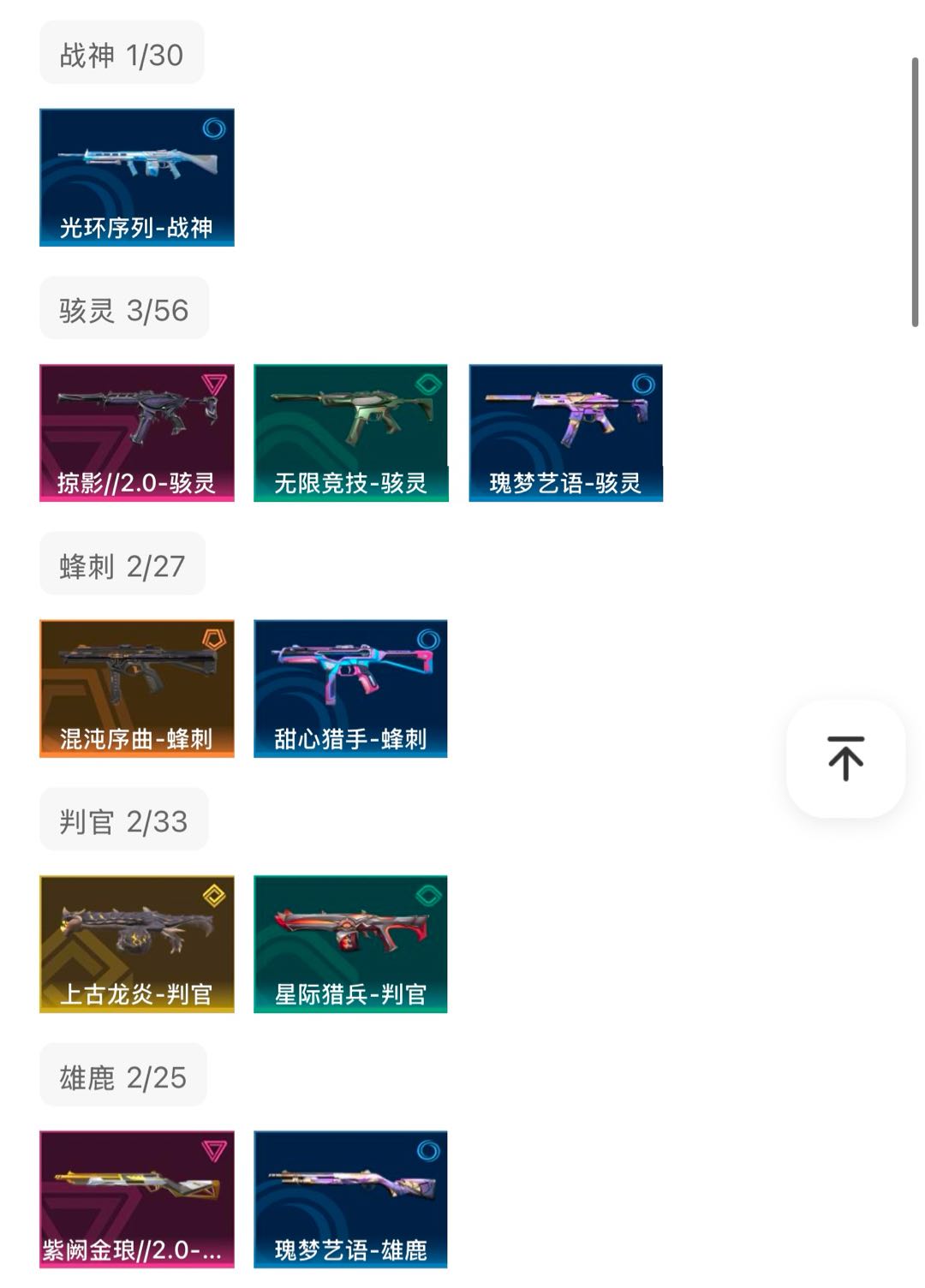View the 混沌序曲-蜂刺 skin
The width and height of the screenshot is (925, 1288).
tap(137, 689)
